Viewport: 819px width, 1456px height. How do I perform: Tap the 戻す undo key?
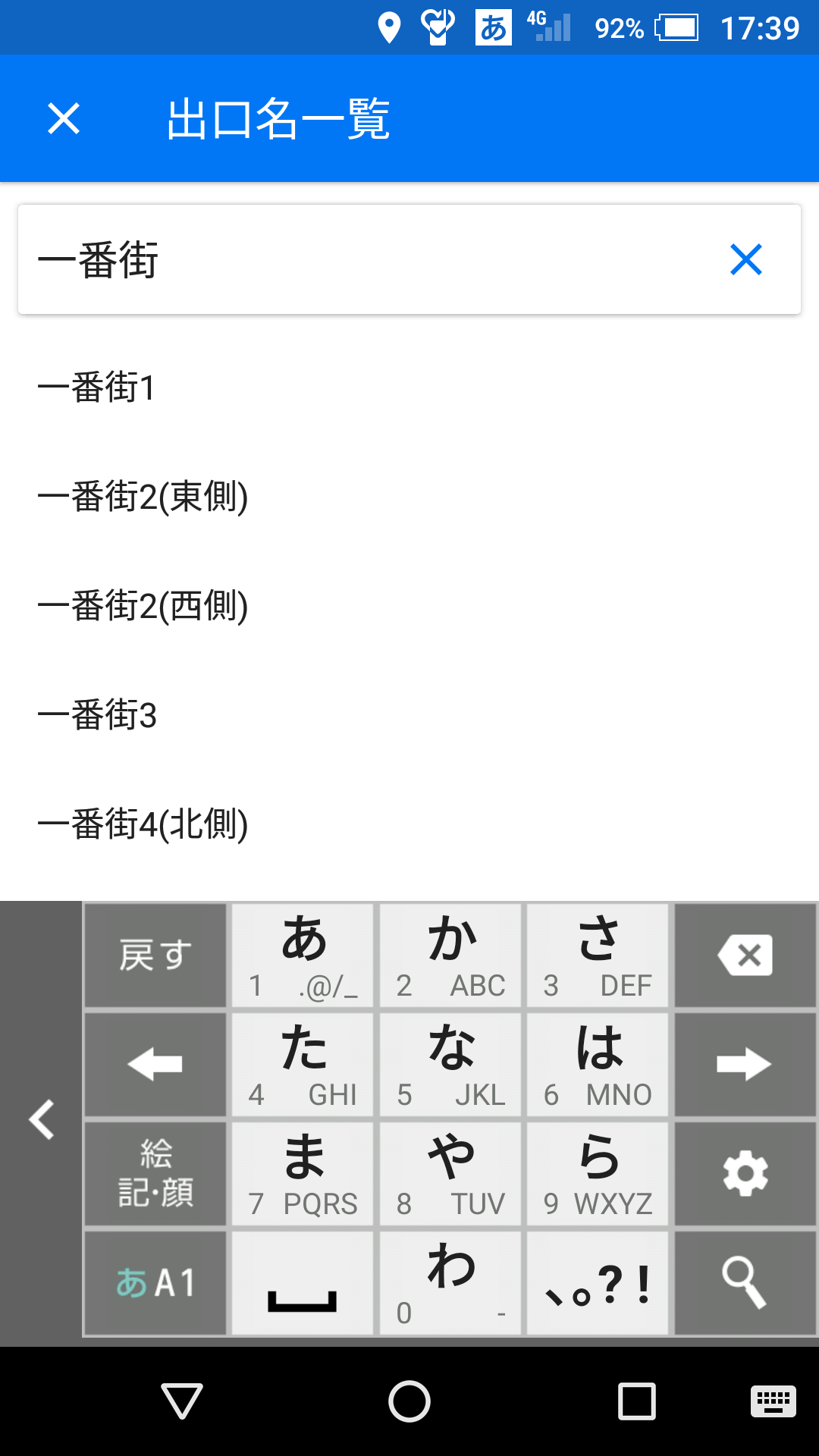click(155, 955)
